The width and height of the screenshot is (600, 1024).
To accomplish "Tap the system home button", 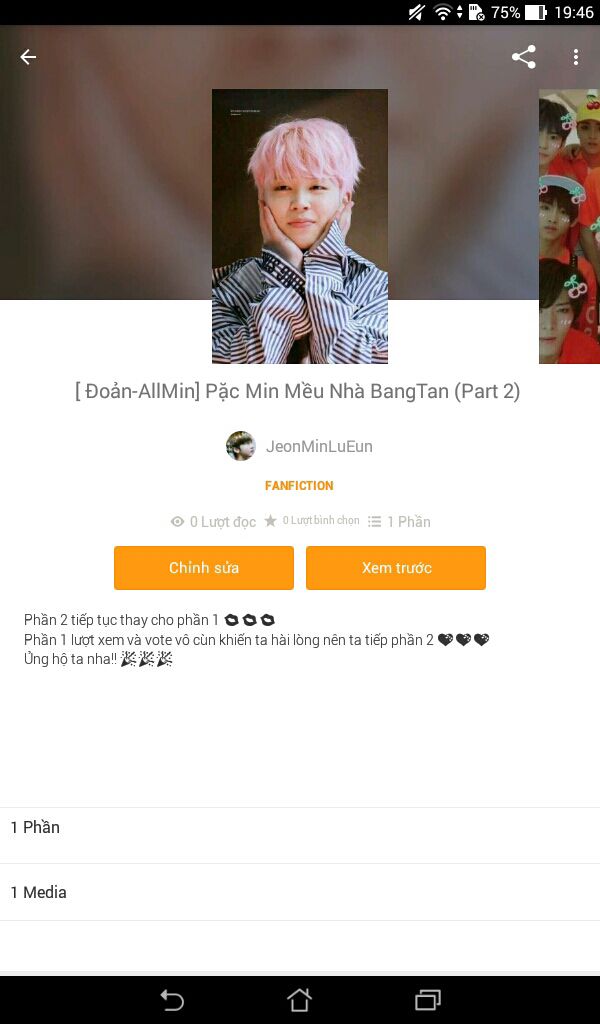I will point(299,999).
